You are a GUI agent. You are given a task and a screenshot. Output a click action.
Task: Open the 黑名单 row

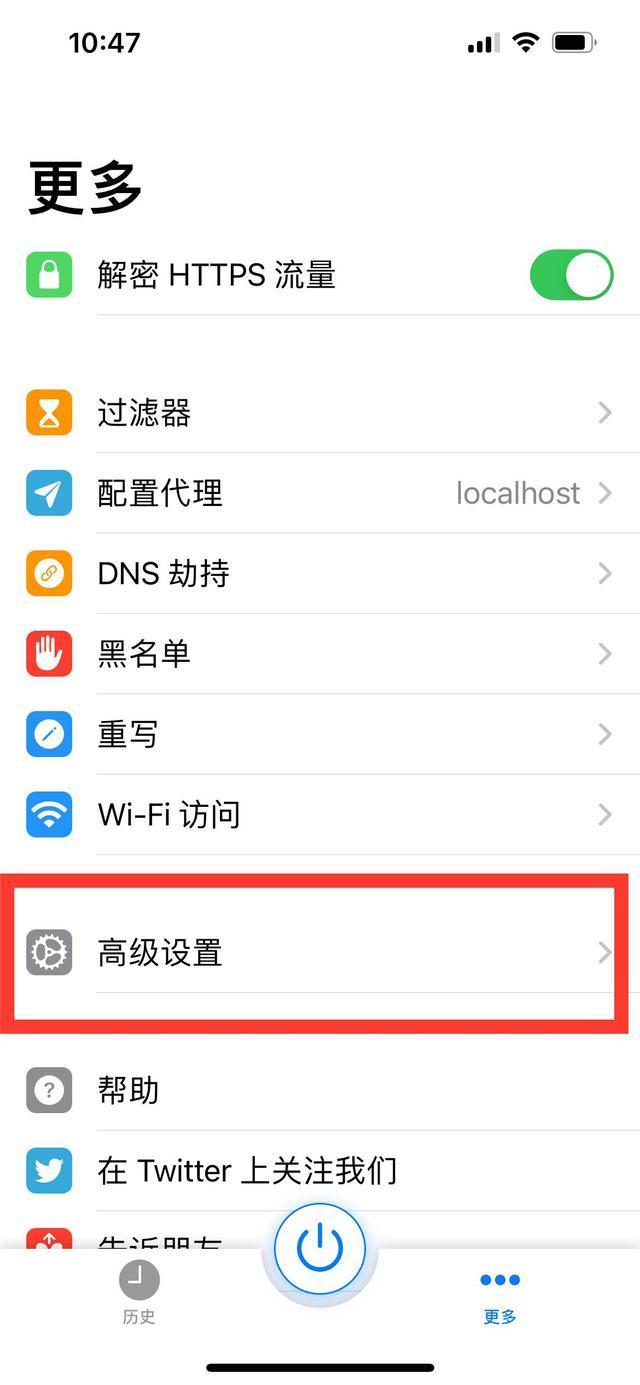point(320,654)
